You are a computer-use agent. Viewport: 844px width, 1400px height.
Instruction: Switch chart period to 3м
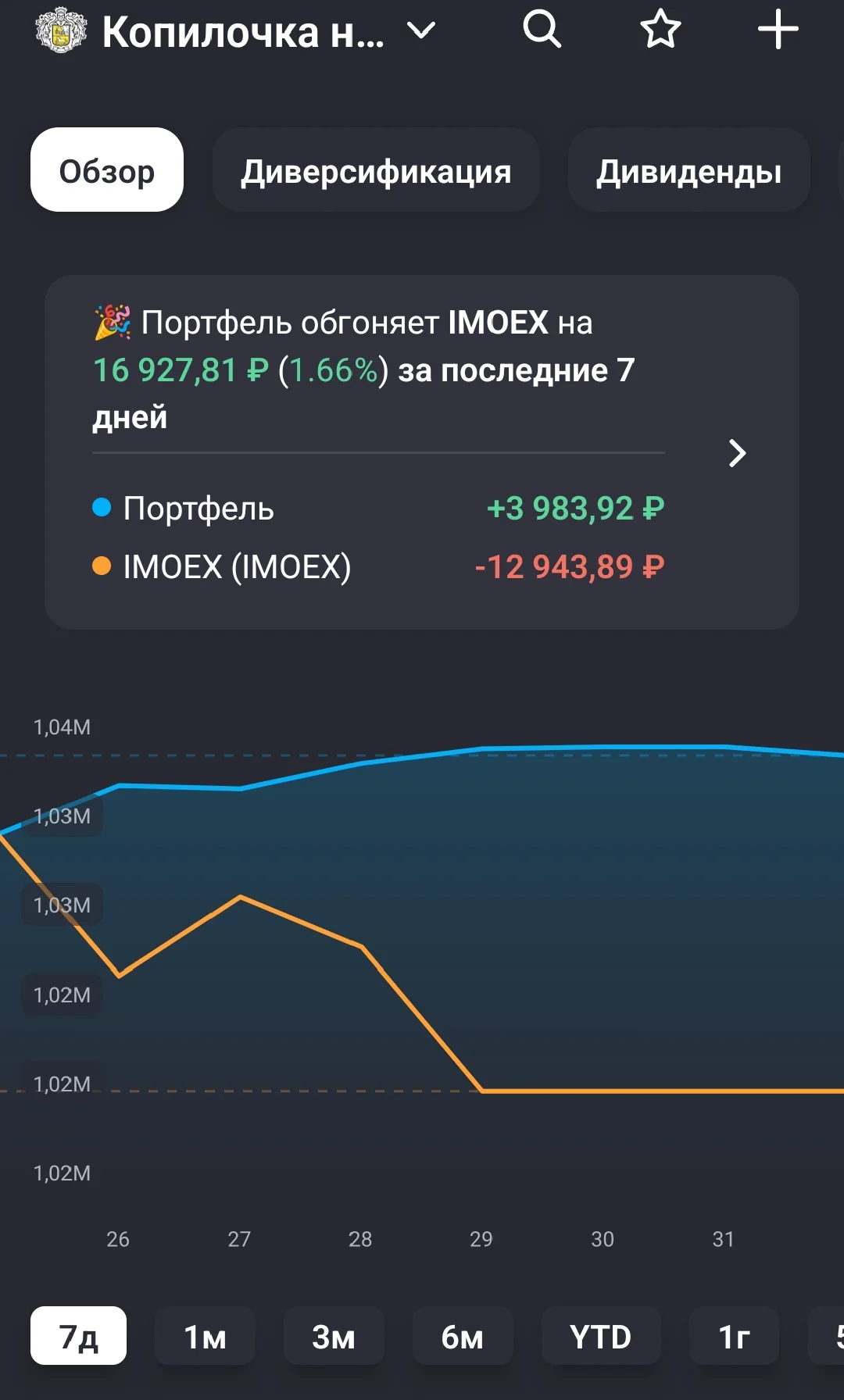click(334, 1336)
